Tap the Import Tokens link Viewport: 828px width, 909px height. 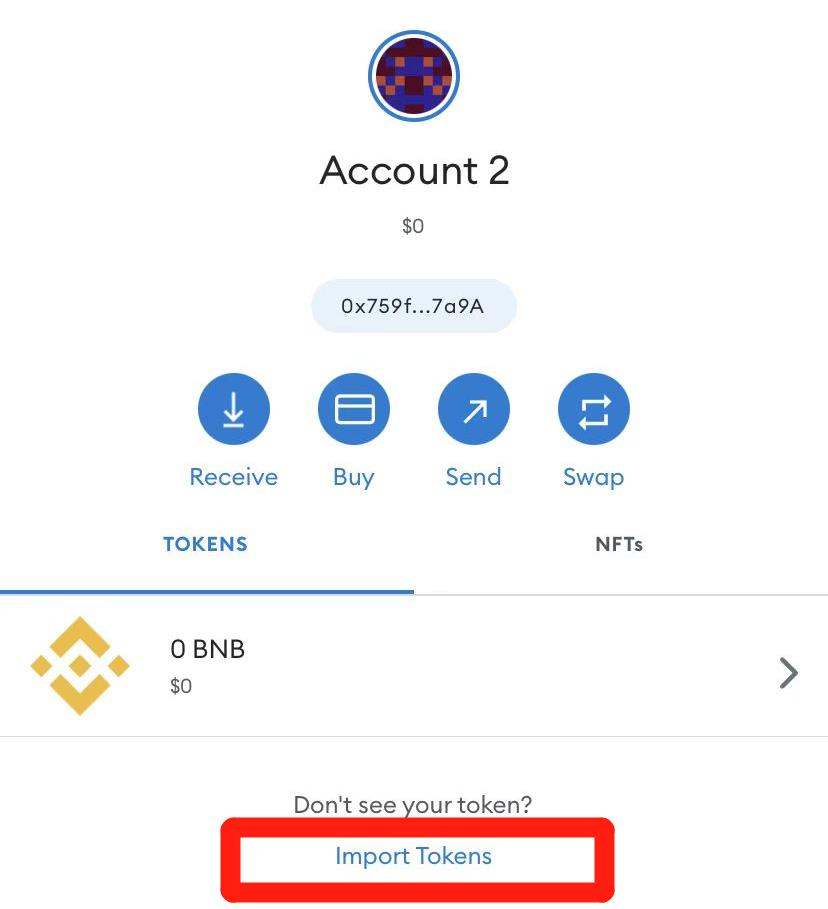(413, 857)
